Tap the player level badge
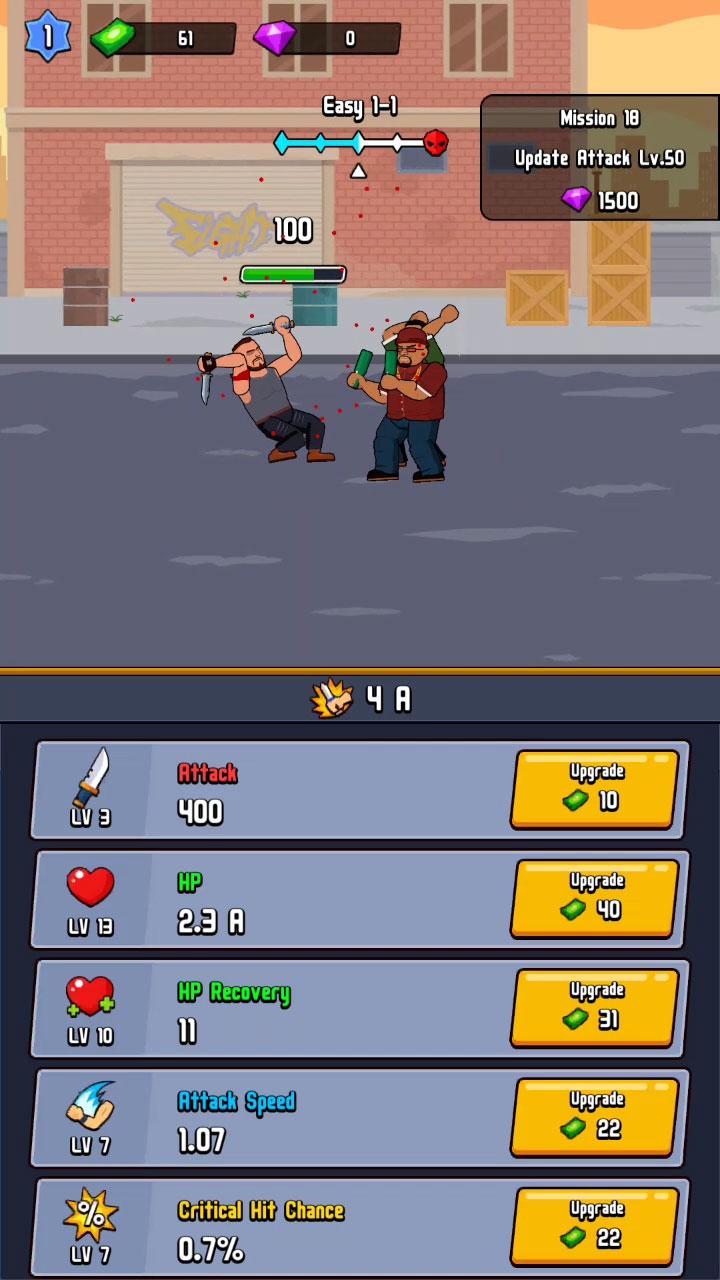Screen dimensions: 720x1280 47,37
